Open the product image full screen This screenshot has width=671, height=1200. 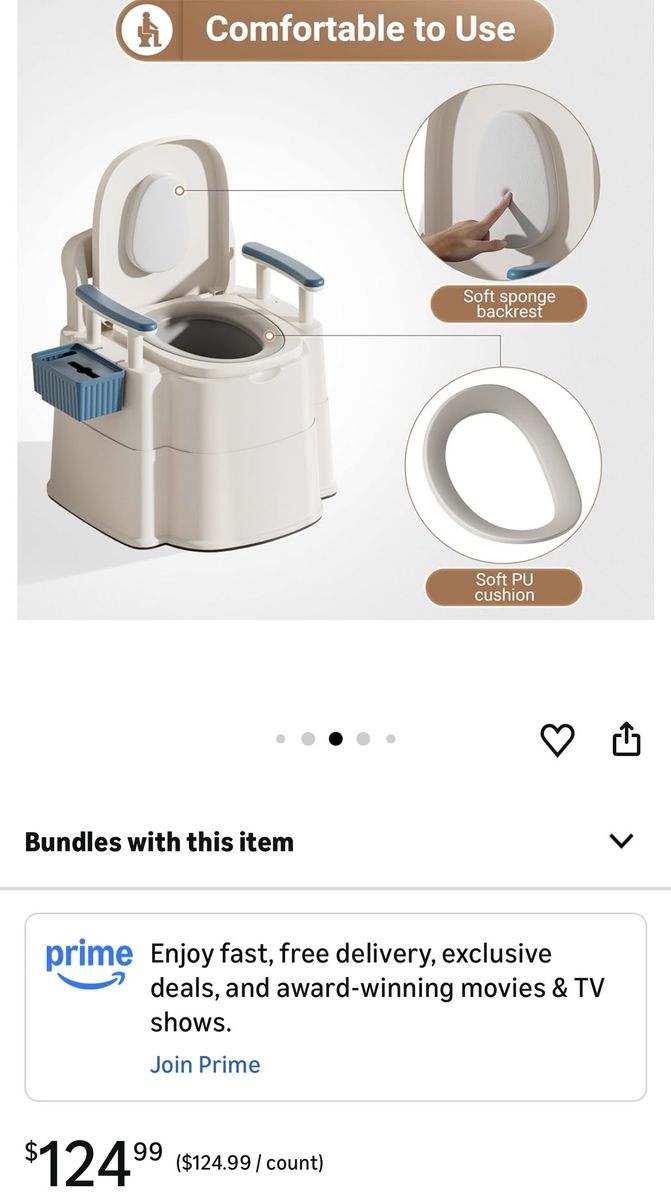(x=335, y=330)
